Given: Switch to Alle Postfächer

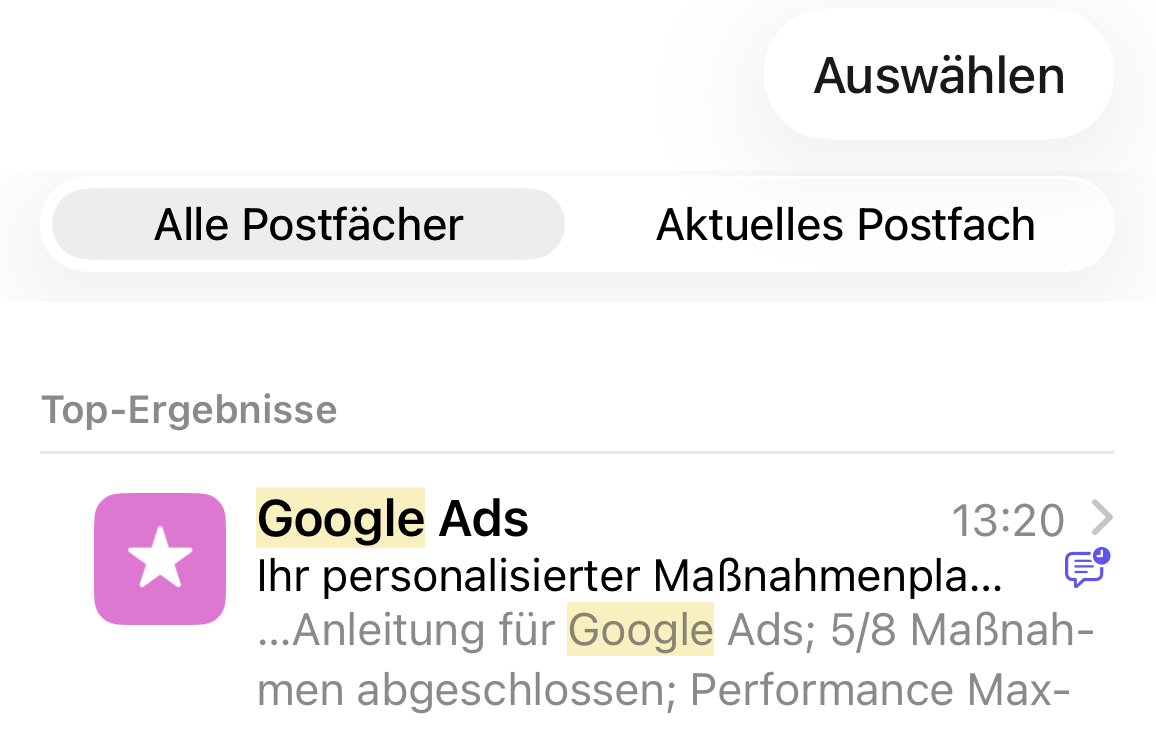Looking at the screenshot, I should [308, 225].
